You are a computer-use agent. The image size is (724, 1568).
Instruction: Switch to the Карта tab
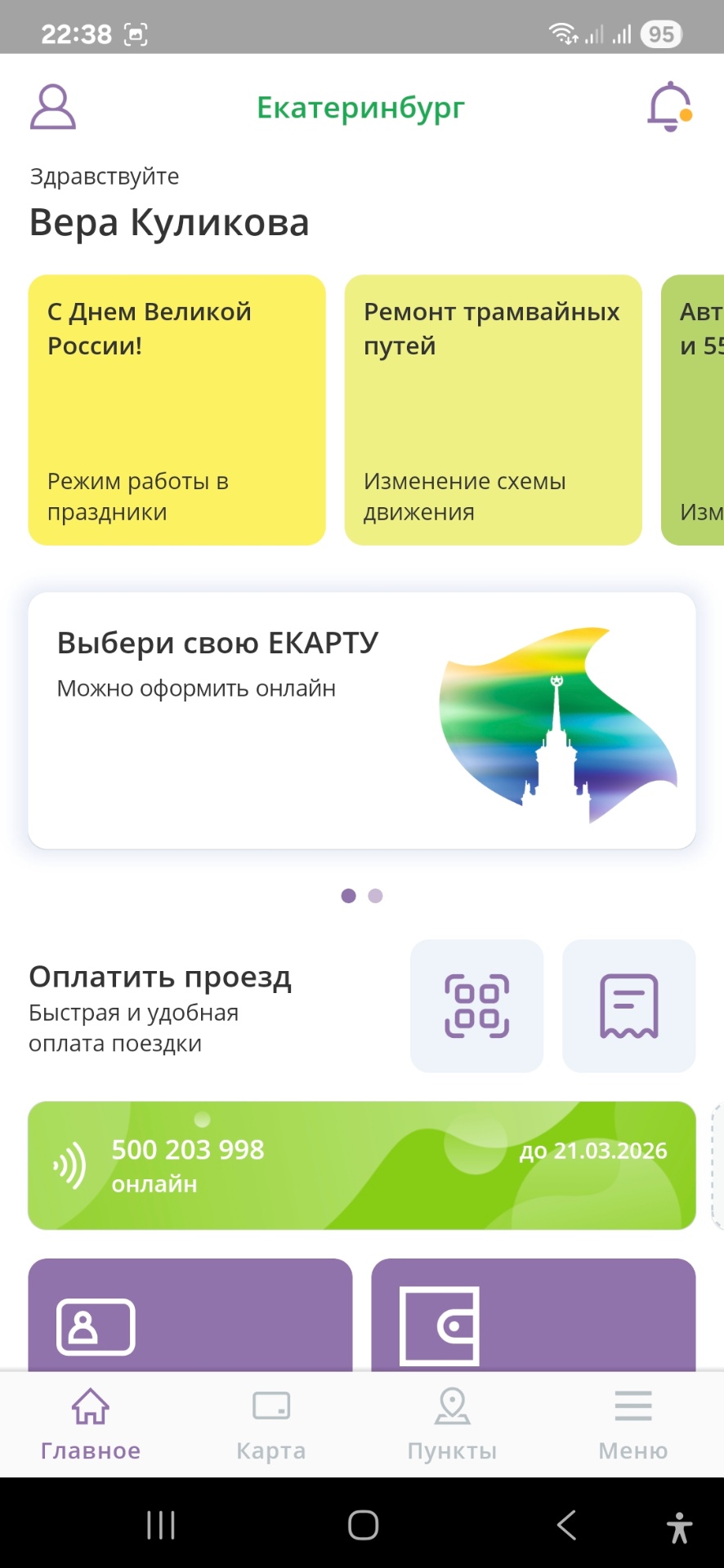271,1424
